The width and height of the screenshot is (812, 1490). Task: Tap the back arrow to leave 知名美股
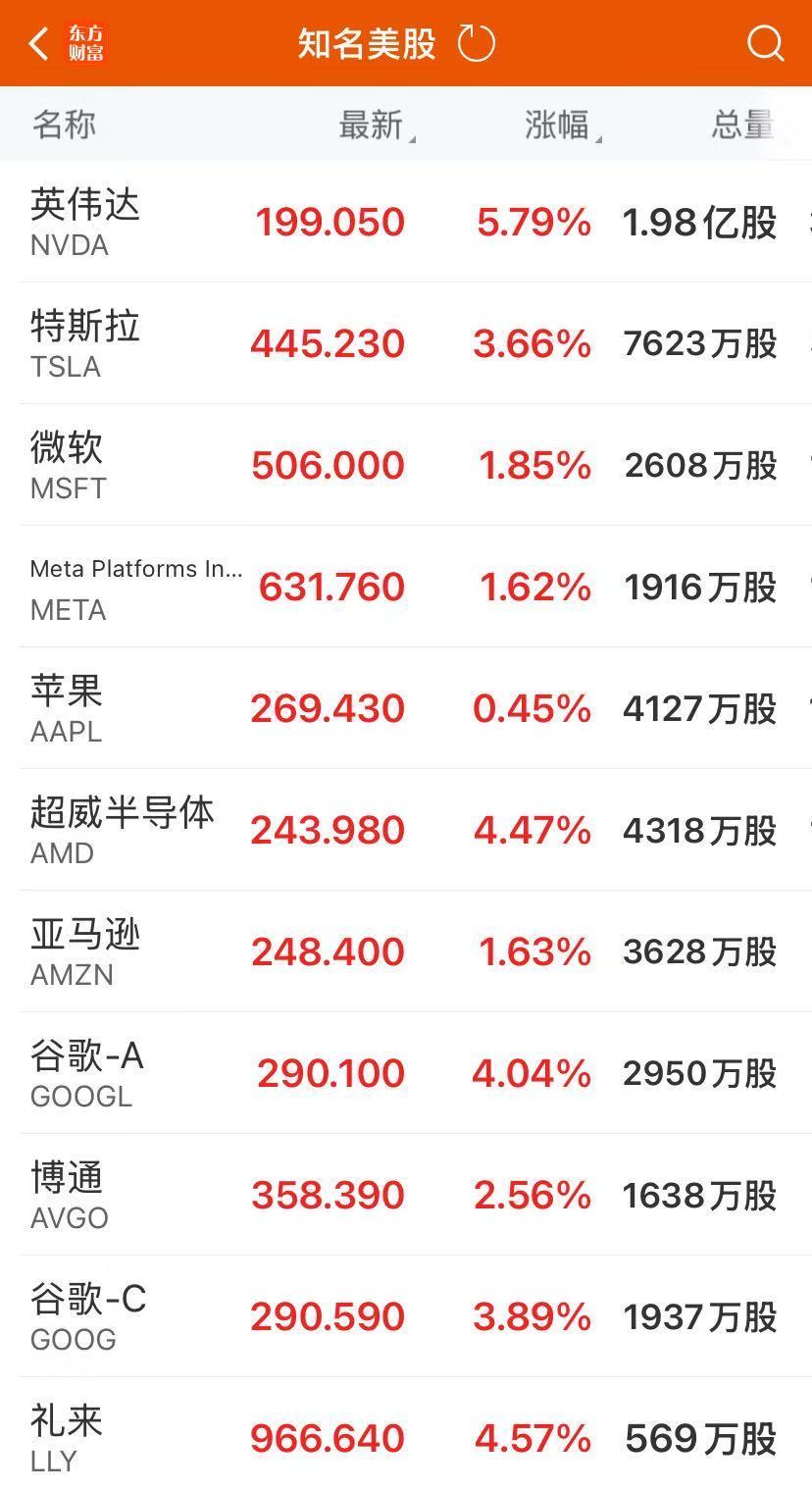coord(35,42)
